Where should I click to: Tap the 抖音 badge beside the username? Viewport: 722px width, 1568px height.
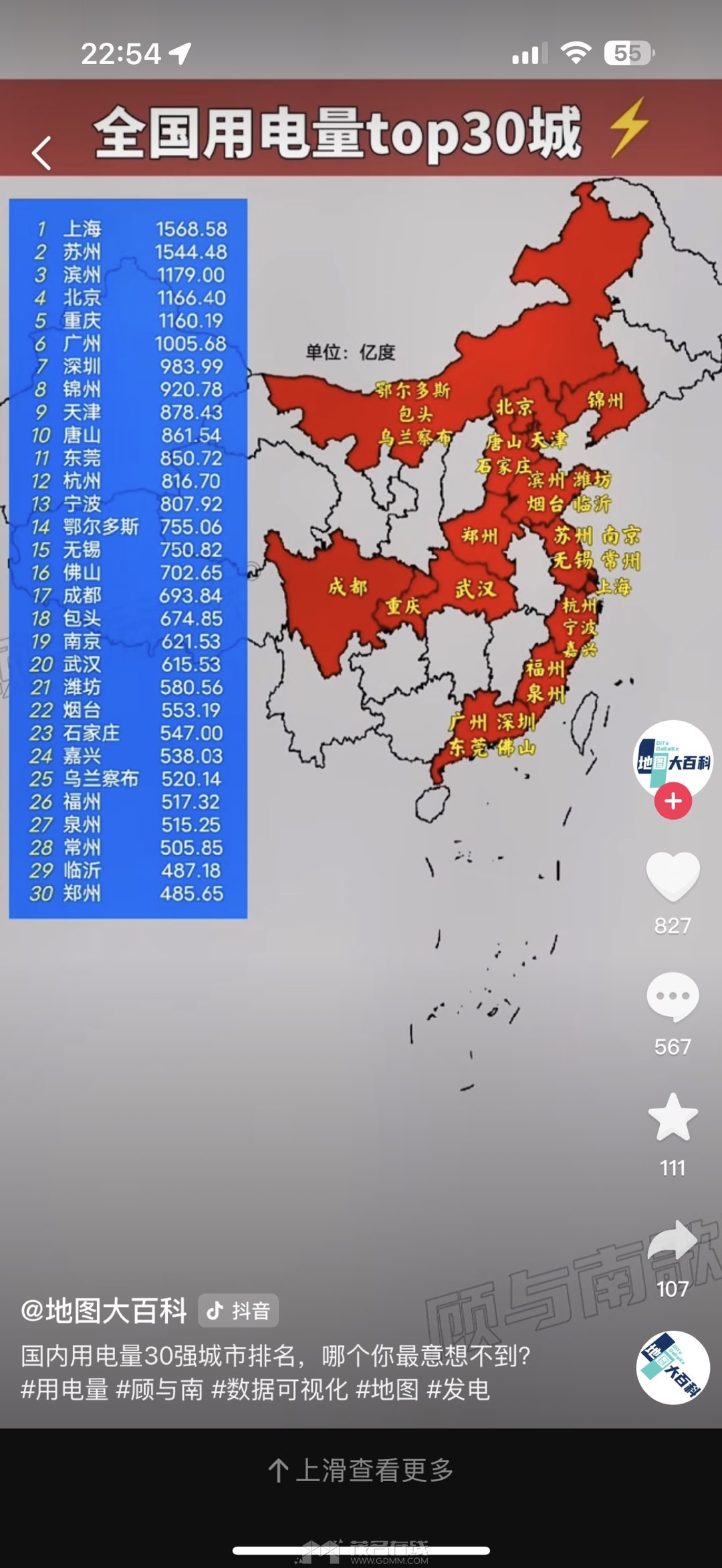pyautogui.click(x=239, y=1311)
